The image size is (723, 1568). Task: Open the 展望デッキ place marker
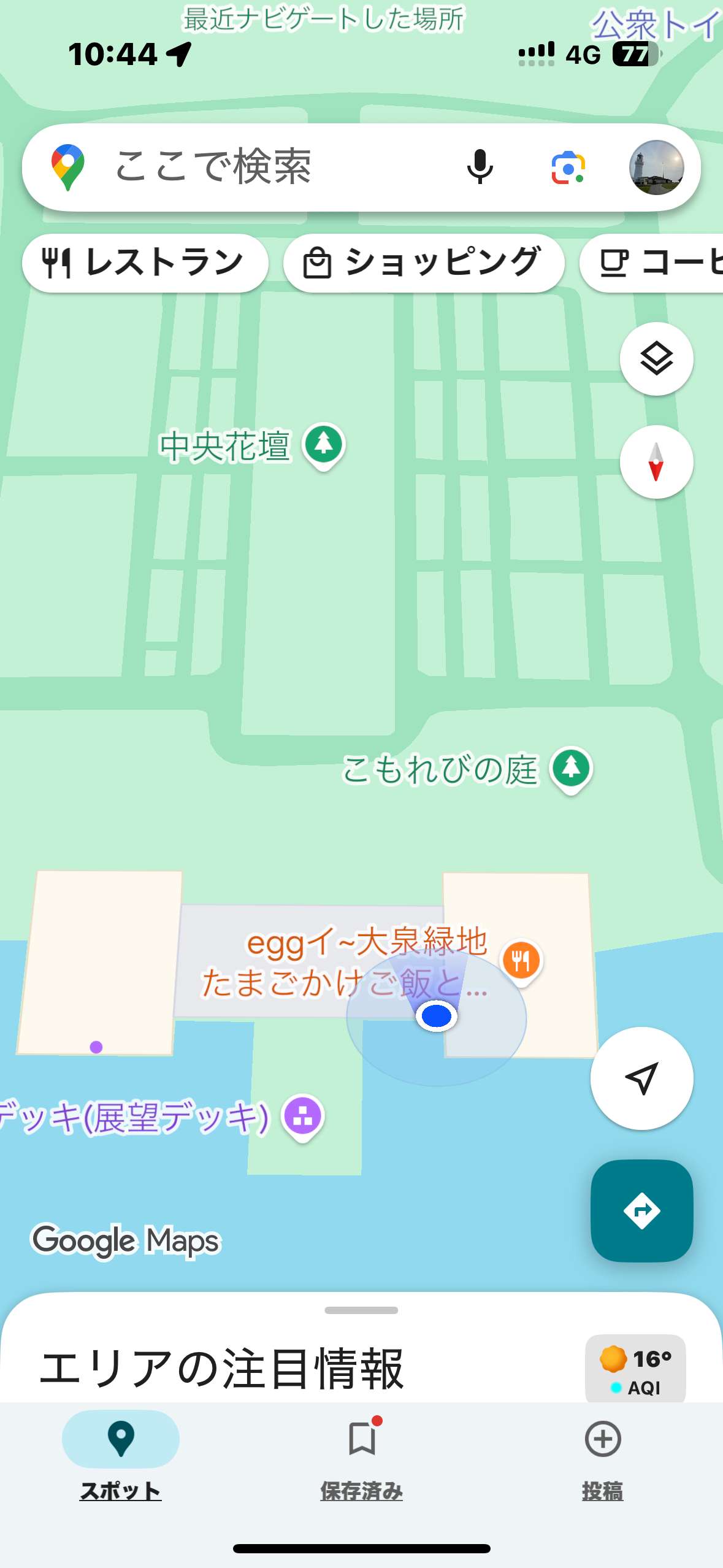click(302, 1116)
